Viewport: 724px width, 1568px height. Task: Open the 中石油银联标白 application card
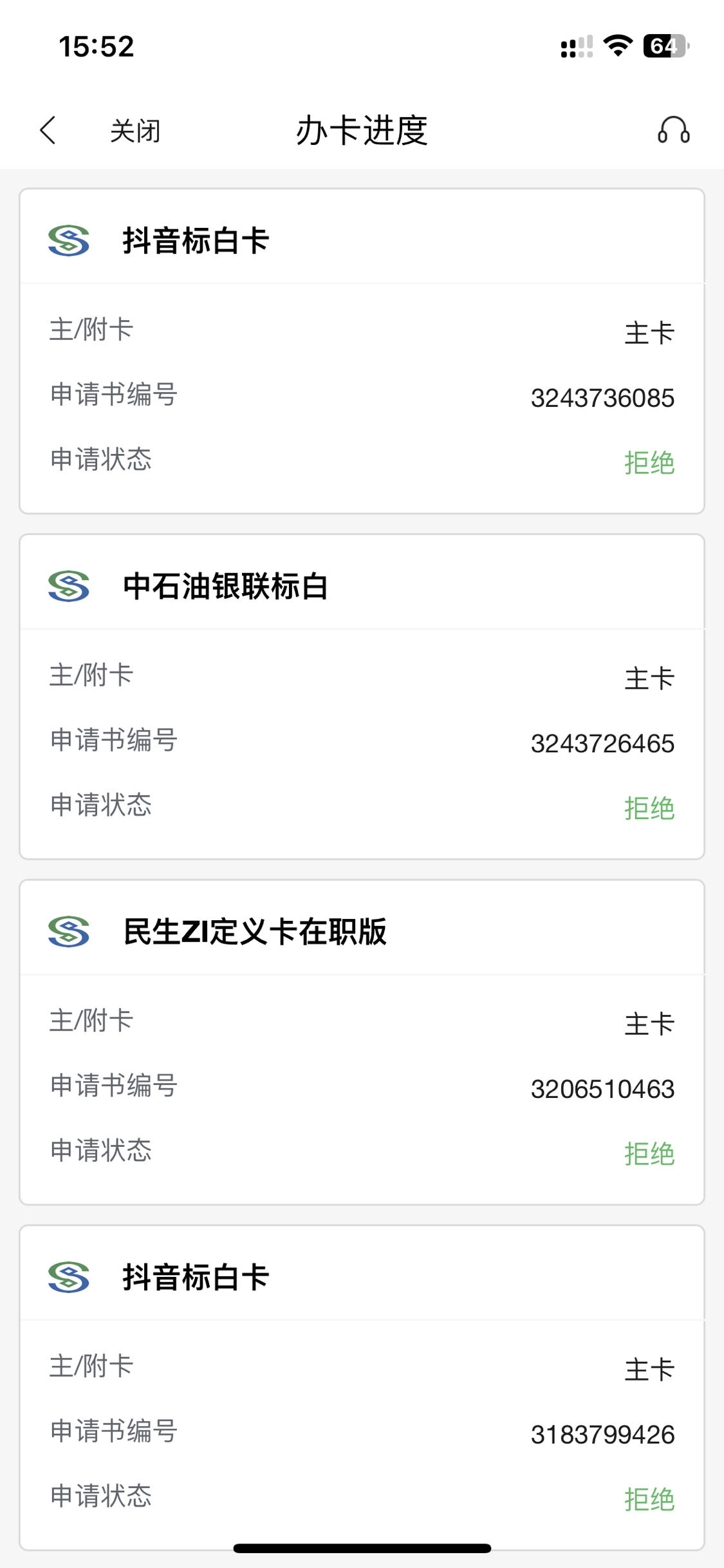[362, 697]
